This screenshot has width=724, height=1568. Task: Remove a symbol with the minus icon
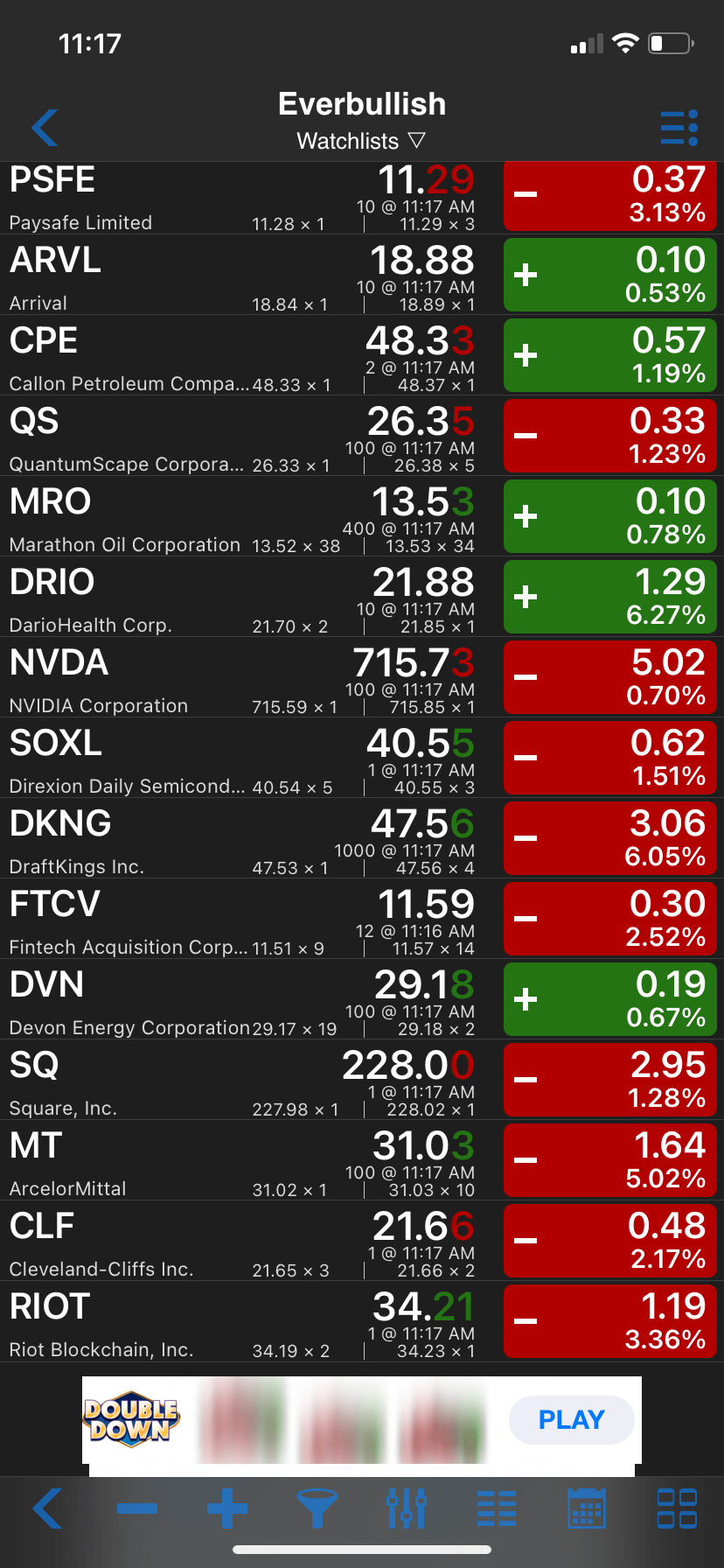(137, 1508)
